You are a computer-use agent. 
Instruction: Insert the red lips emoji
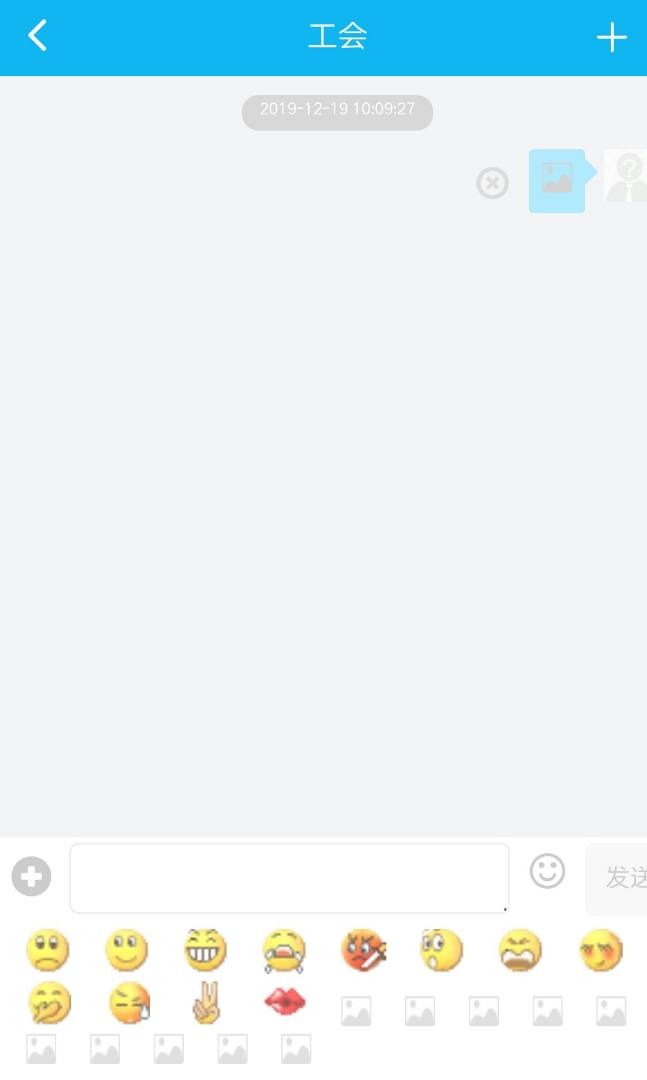coord(285,1002)
